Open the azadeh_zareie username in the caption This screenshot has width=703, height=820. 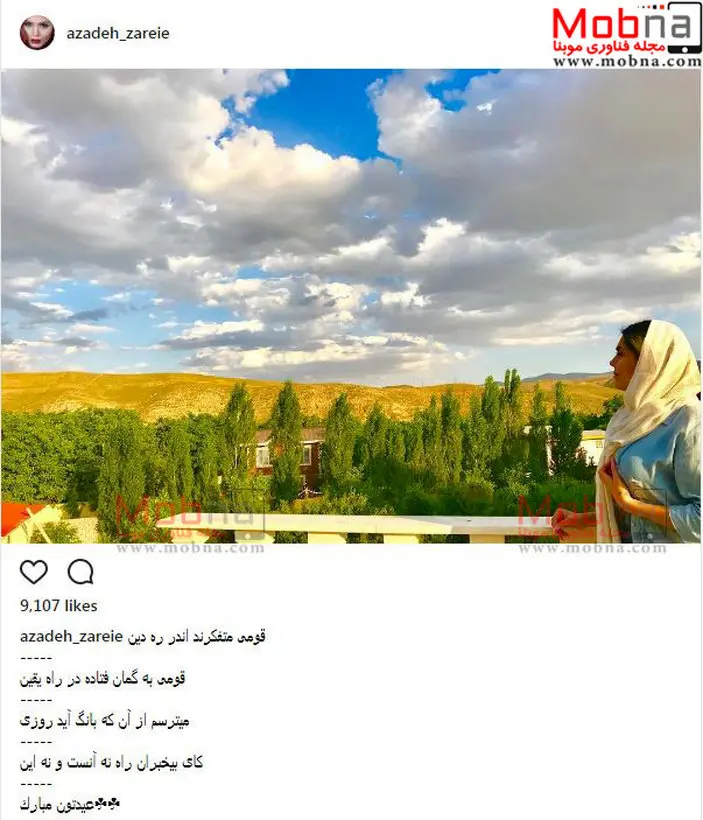pos(70,636)
